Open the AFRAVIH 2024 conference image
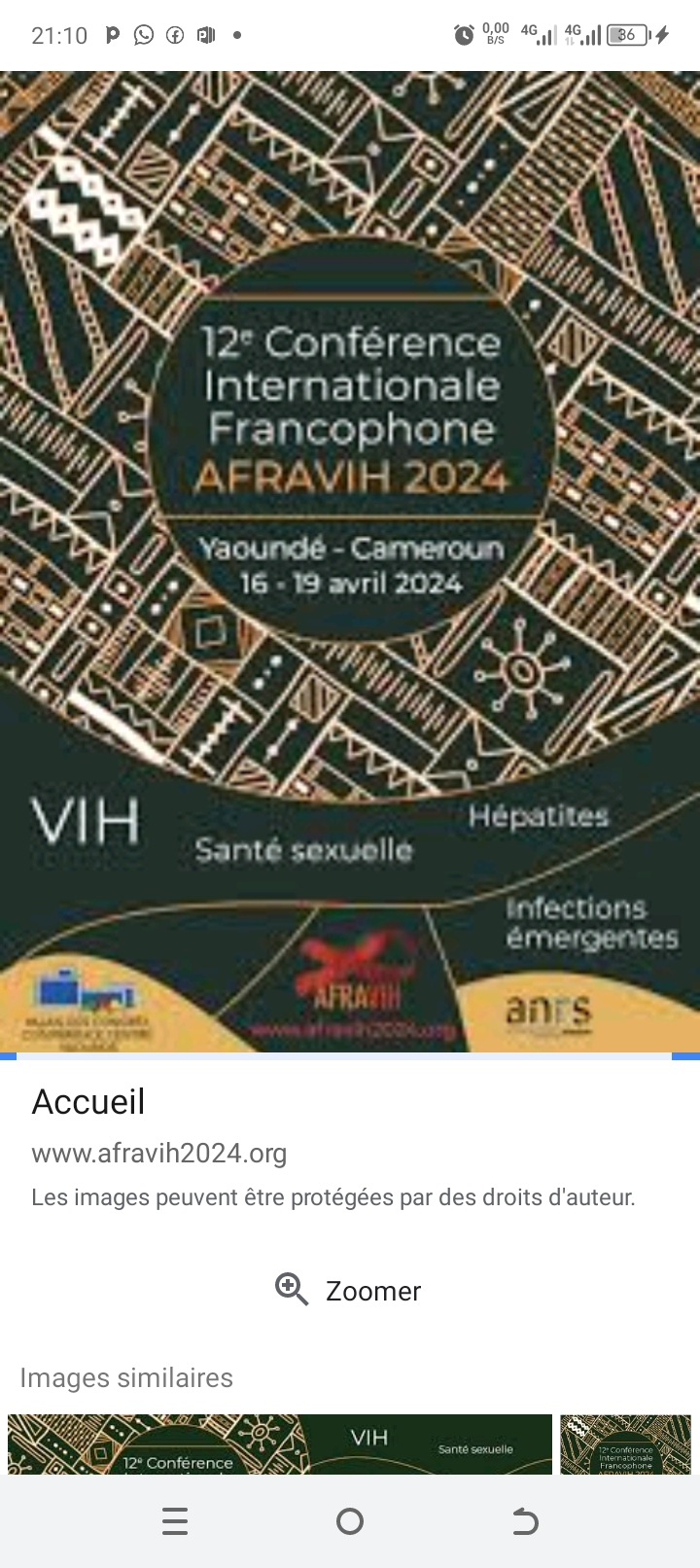The width and height of the screenshot is (700, 1568). pos(350,561)
